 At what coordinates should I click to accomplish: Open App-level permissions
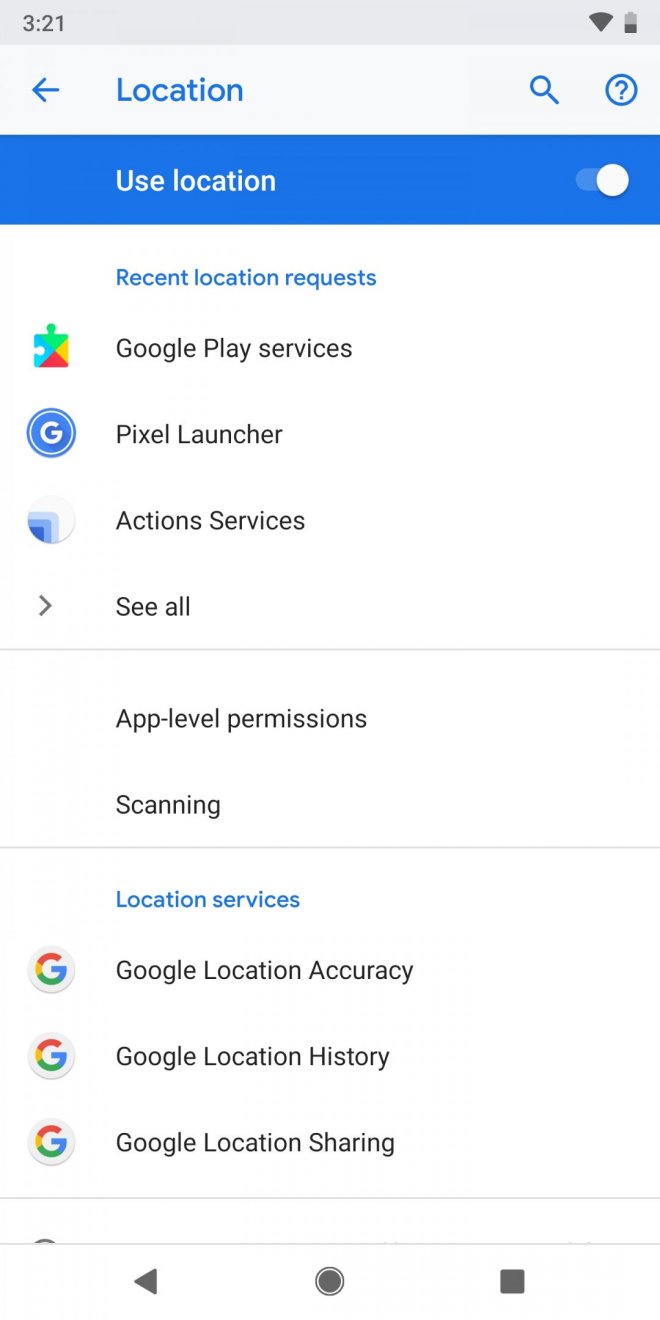click(x=241, y=718)
